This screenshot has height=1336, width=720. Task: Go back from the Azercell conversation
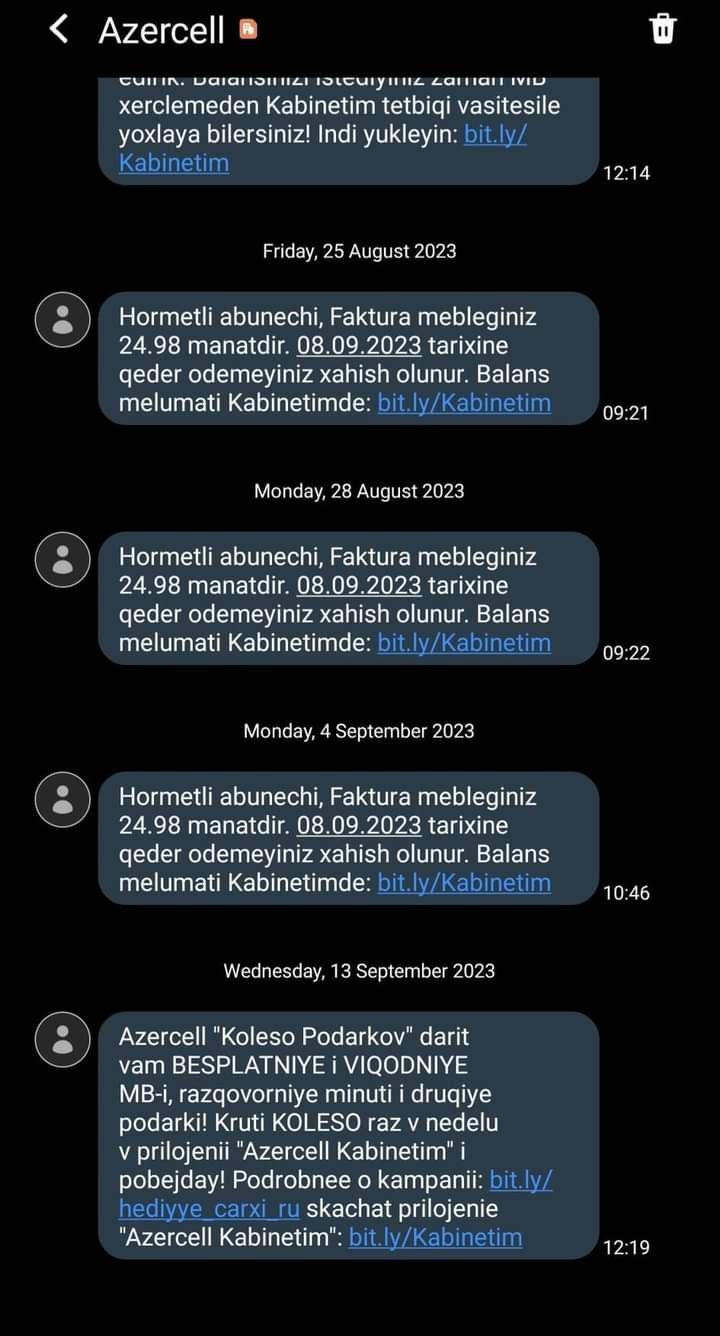[x=60, y=30]
